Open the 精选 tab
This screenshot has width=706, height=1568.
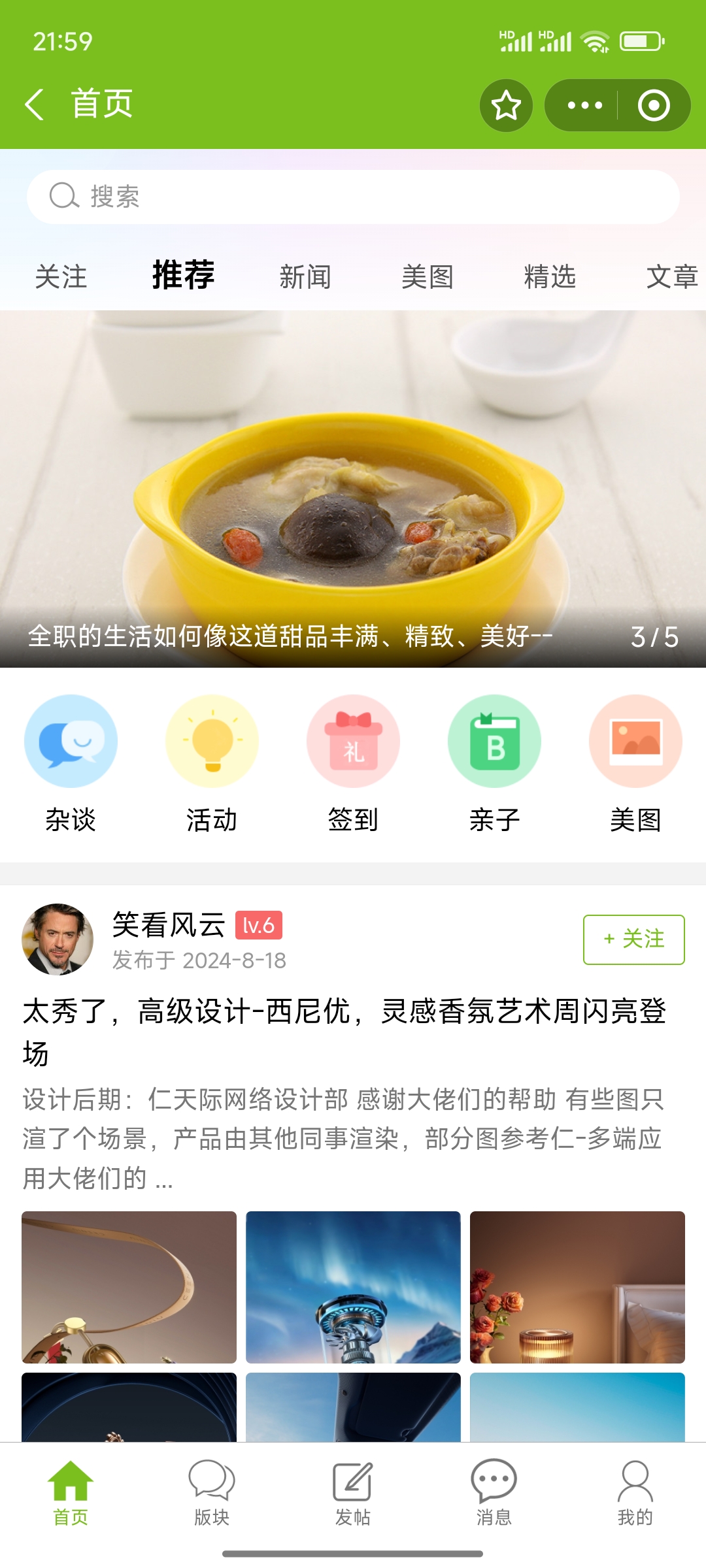550,277
